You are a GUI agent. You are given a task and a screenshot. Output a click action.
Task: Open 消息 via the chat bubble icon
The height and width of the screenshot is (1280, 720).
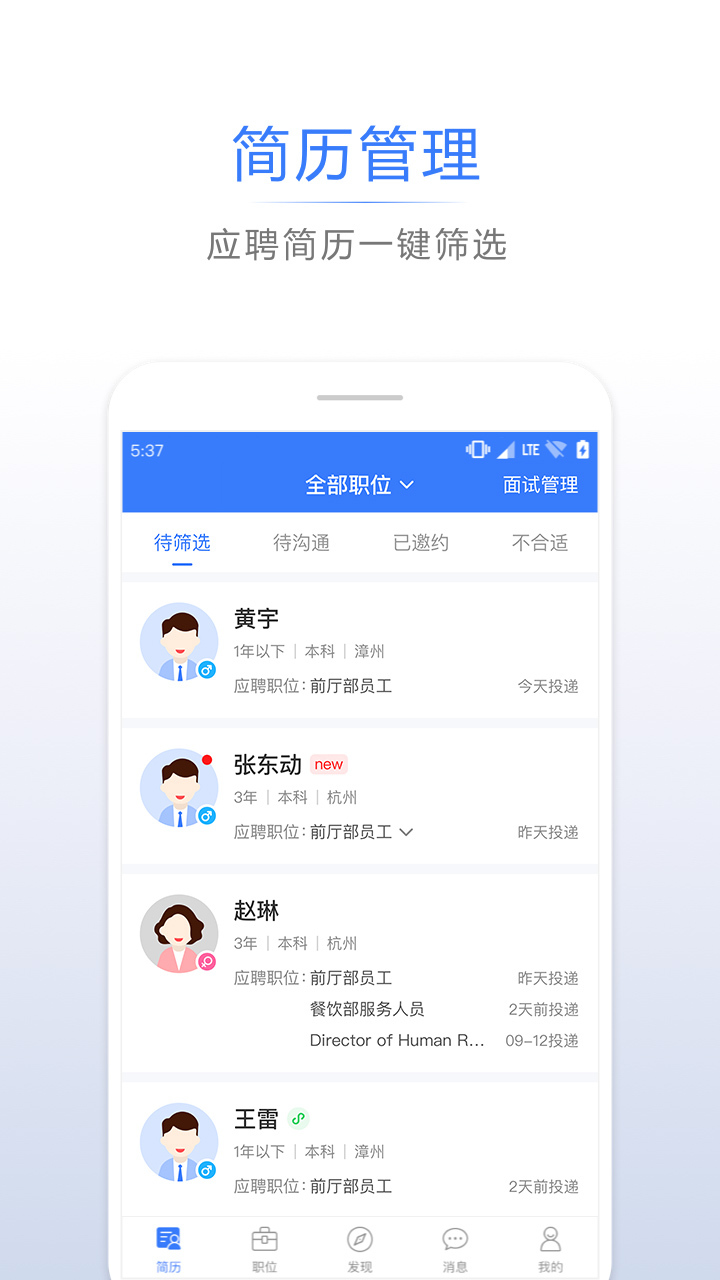tap(455, 1238)
